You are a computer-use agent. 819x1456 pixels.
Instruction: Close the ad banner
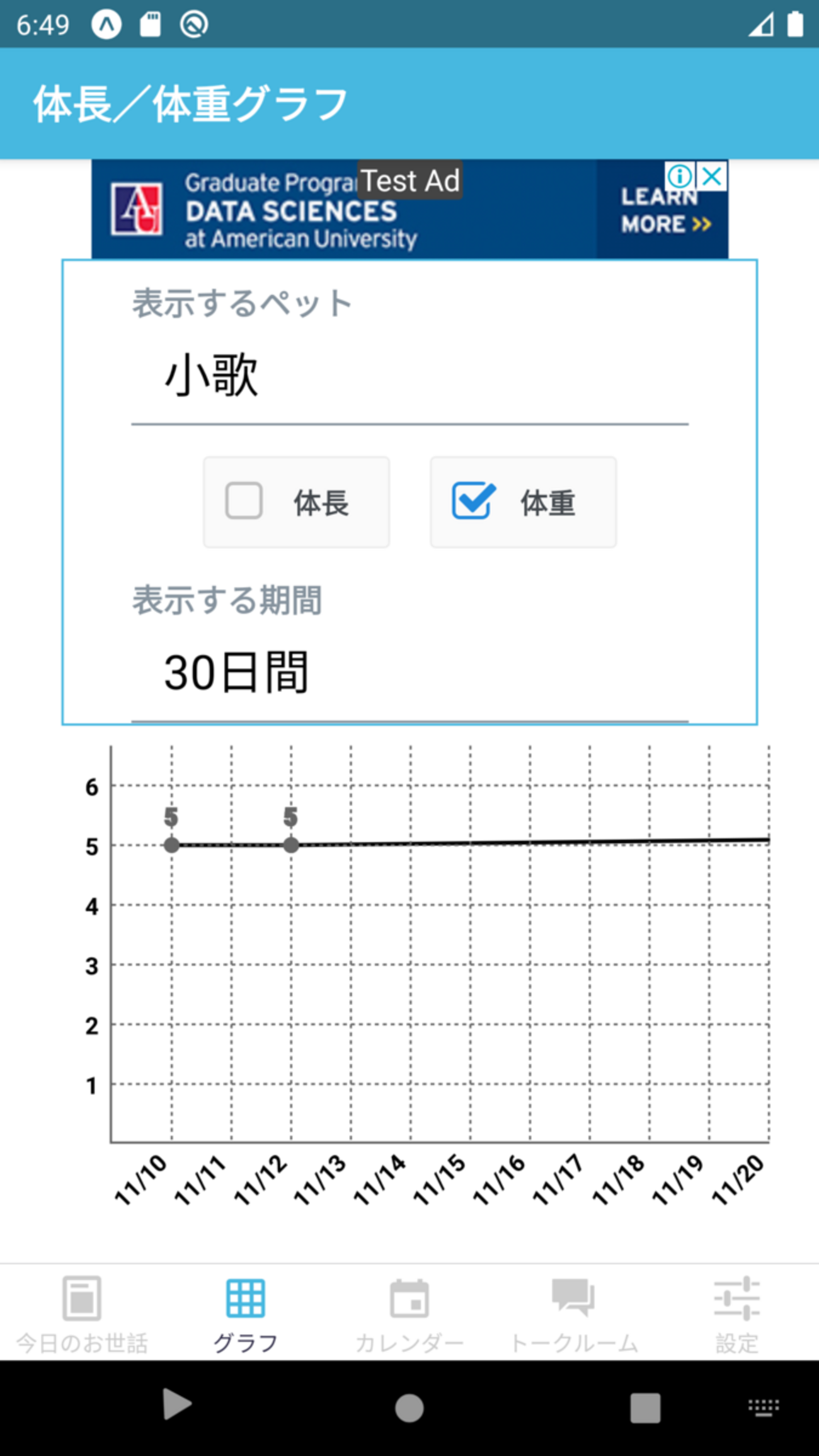(713, 176)
